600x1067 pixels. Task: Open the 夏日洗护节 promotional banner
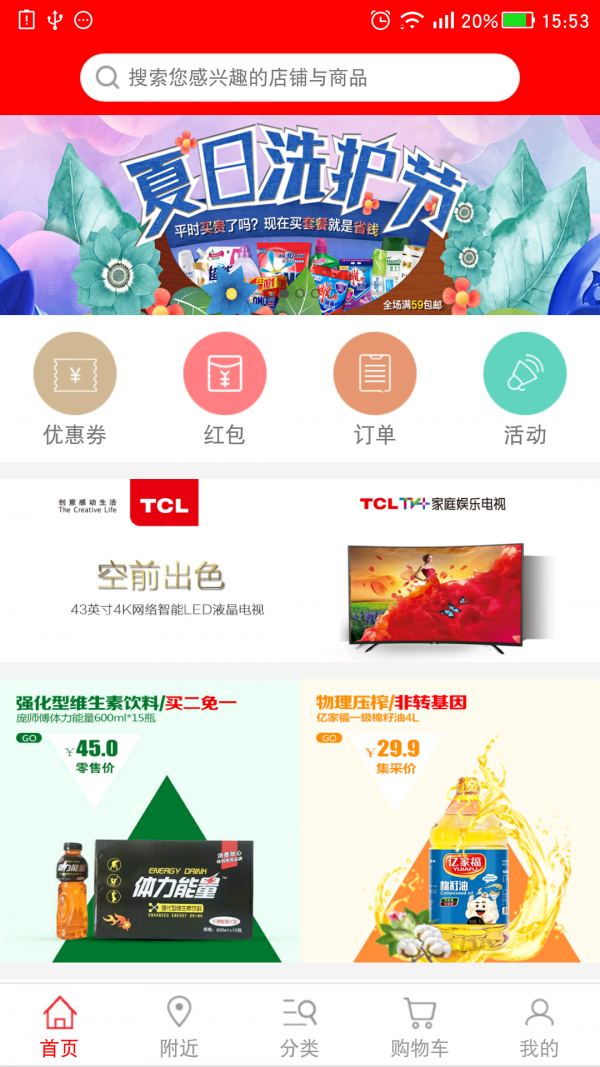(300, 215)
